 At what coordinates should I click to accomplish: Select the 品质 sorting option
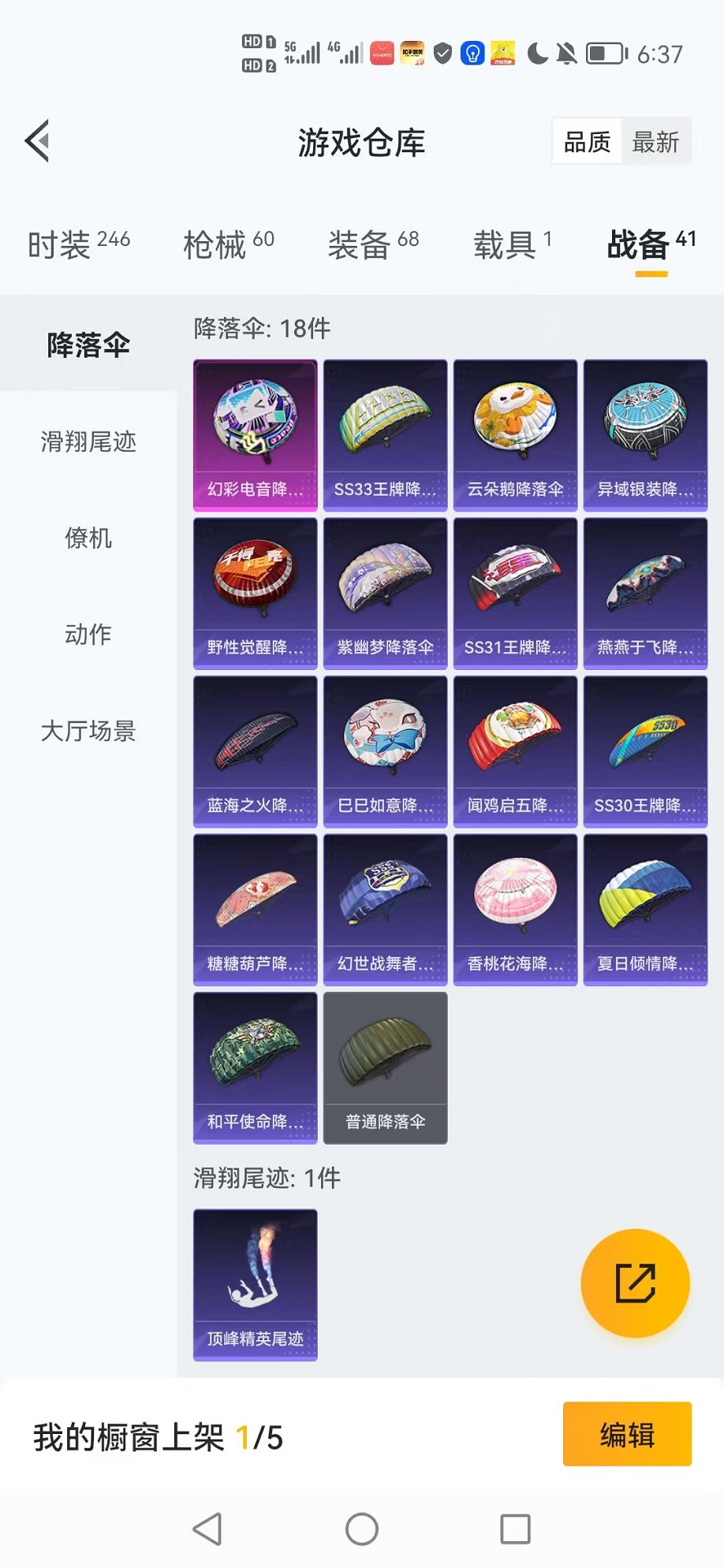(x=587, y=142)
